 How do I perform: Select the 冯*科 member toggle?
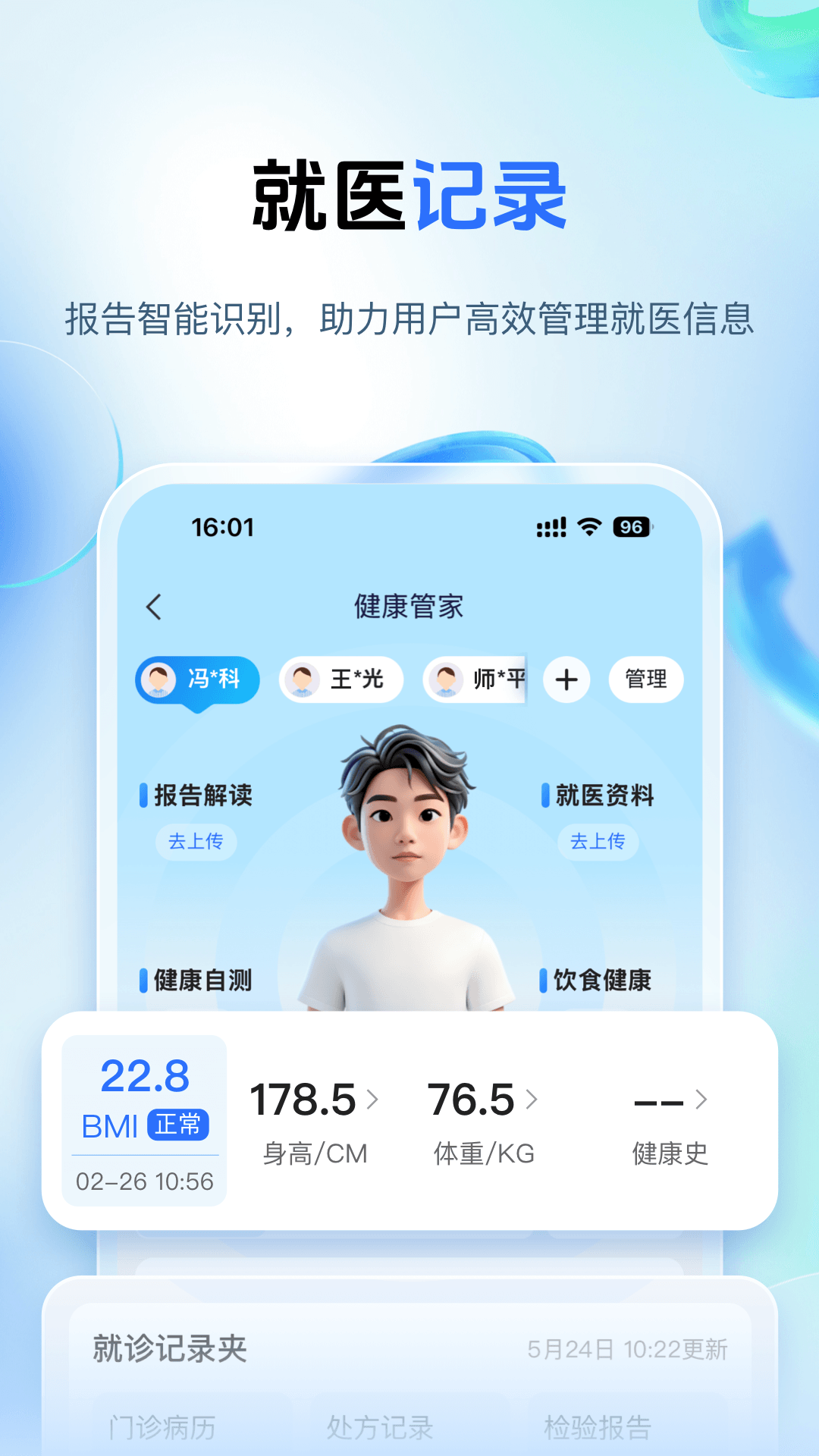pyautogui.click(x=197, y=680)
